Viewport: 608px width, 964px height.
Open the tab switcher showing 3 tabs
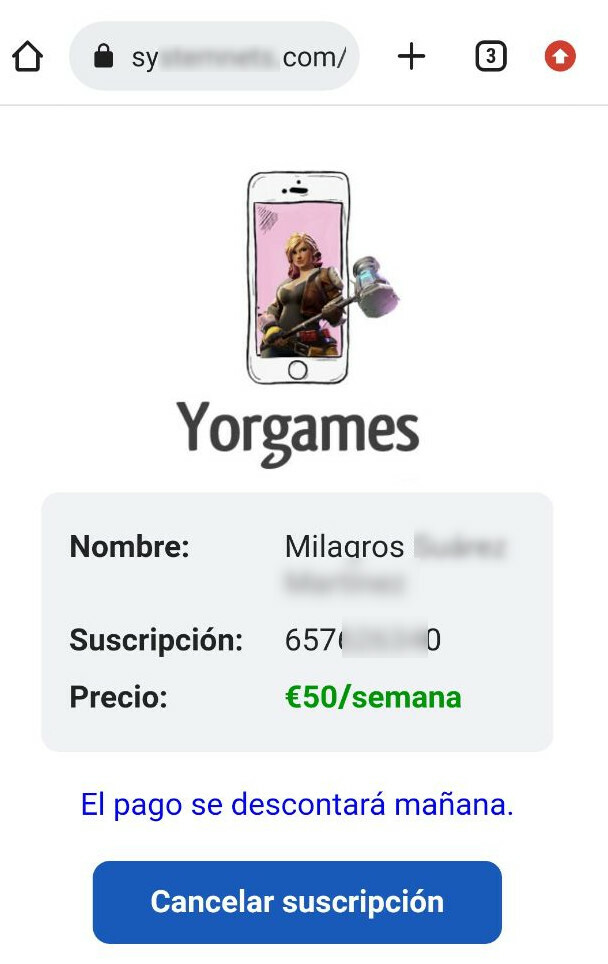click(490, 57)
